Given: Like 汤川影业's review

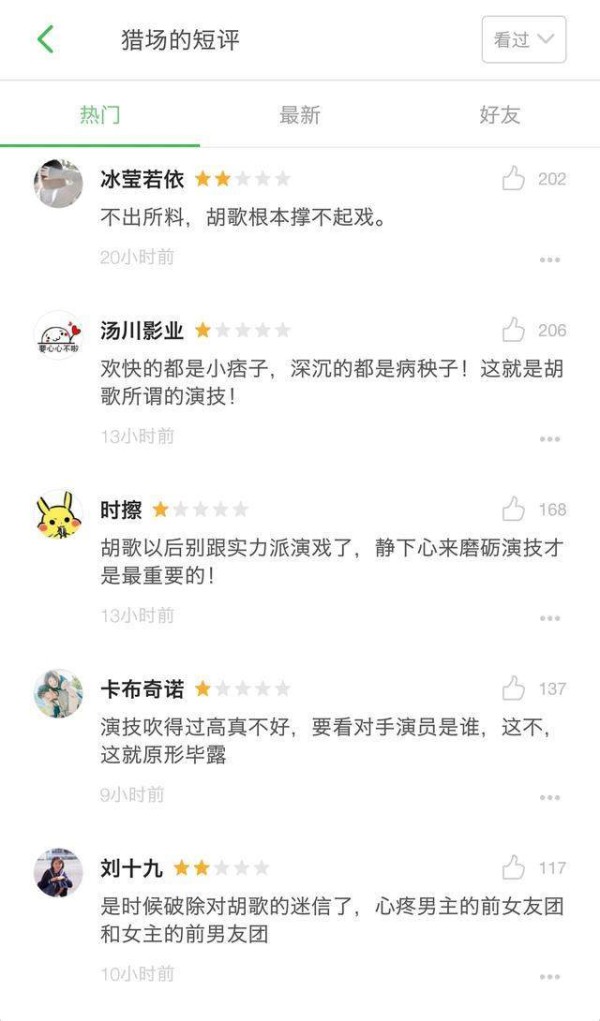Looking at the screenshot, I should coord(513,330).
